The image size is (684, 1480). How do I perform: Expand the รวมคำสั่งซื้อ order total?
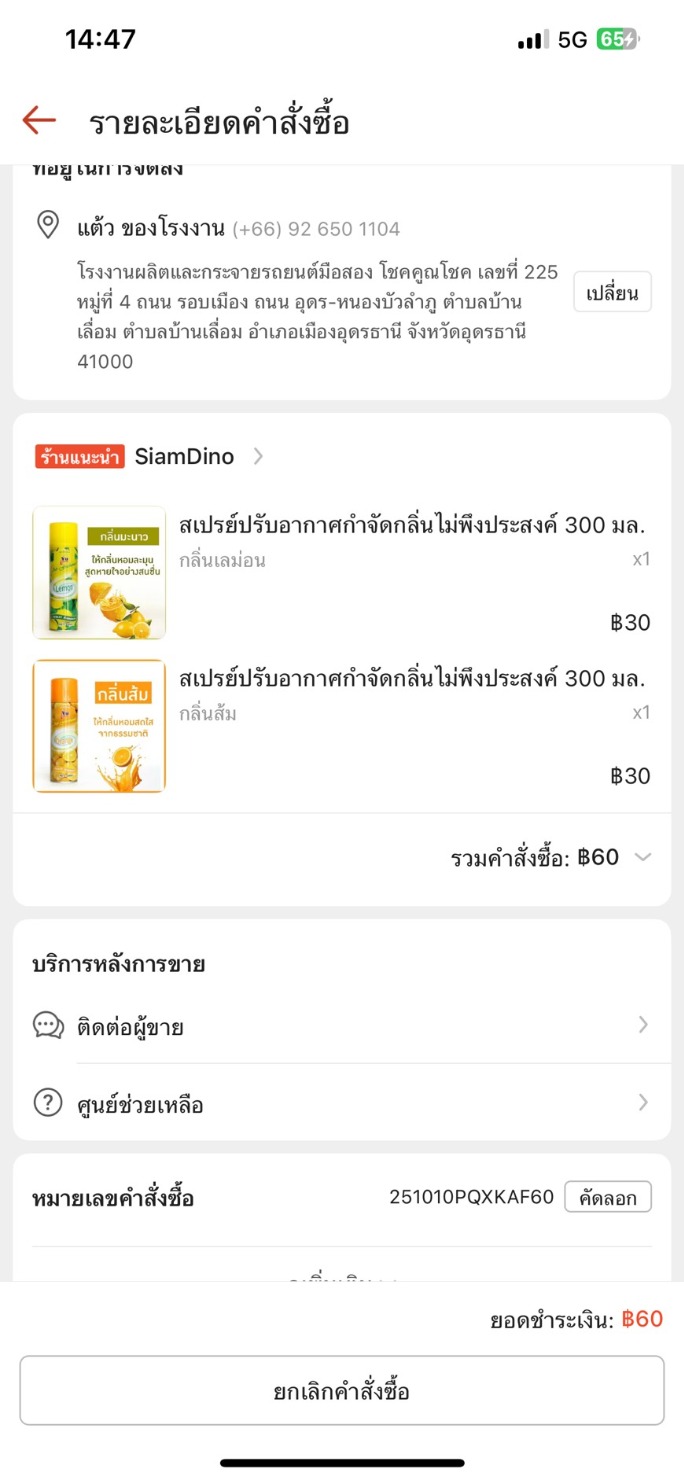[642, 857]
